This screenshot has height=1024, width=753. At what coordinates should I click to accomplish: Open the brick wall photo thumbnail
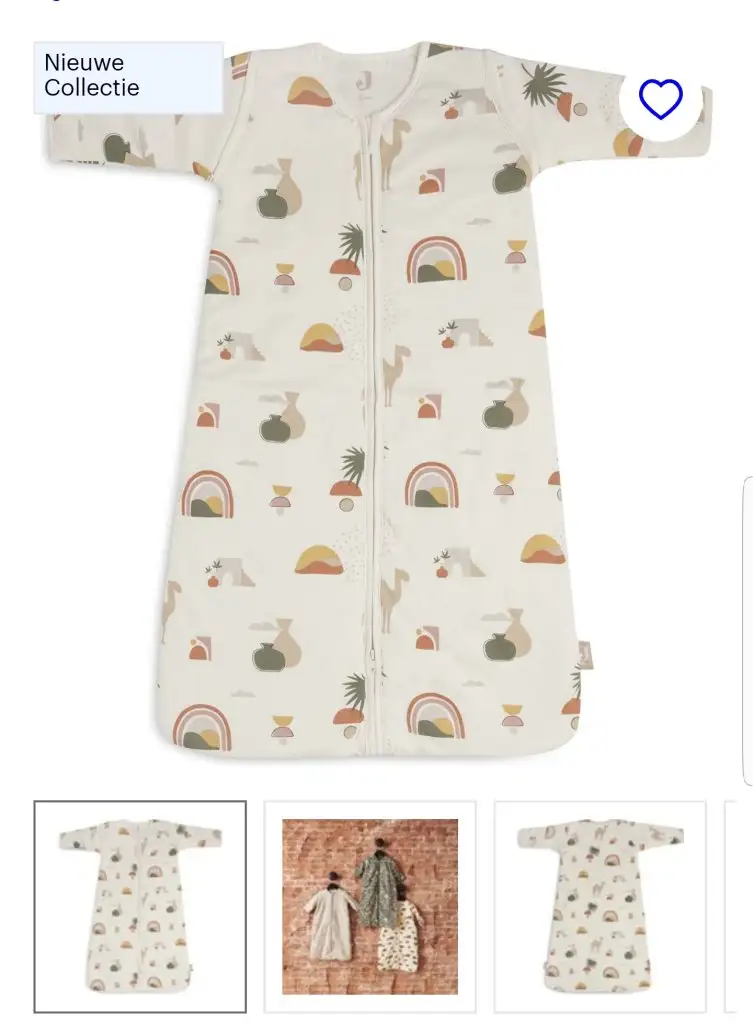pyautogui.click(x=370, y=906)
